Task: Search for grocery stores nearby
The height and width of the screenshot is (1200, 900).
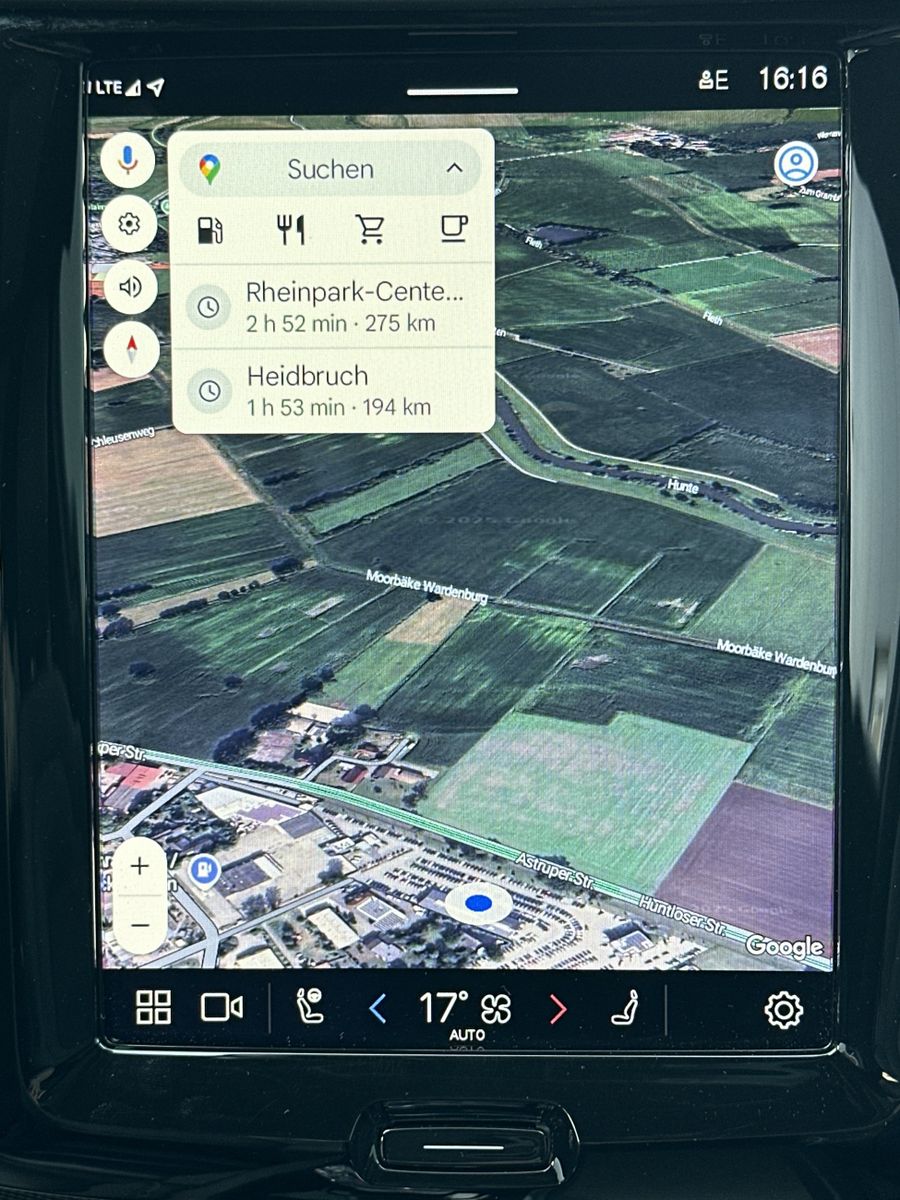Action: point(371,230)
